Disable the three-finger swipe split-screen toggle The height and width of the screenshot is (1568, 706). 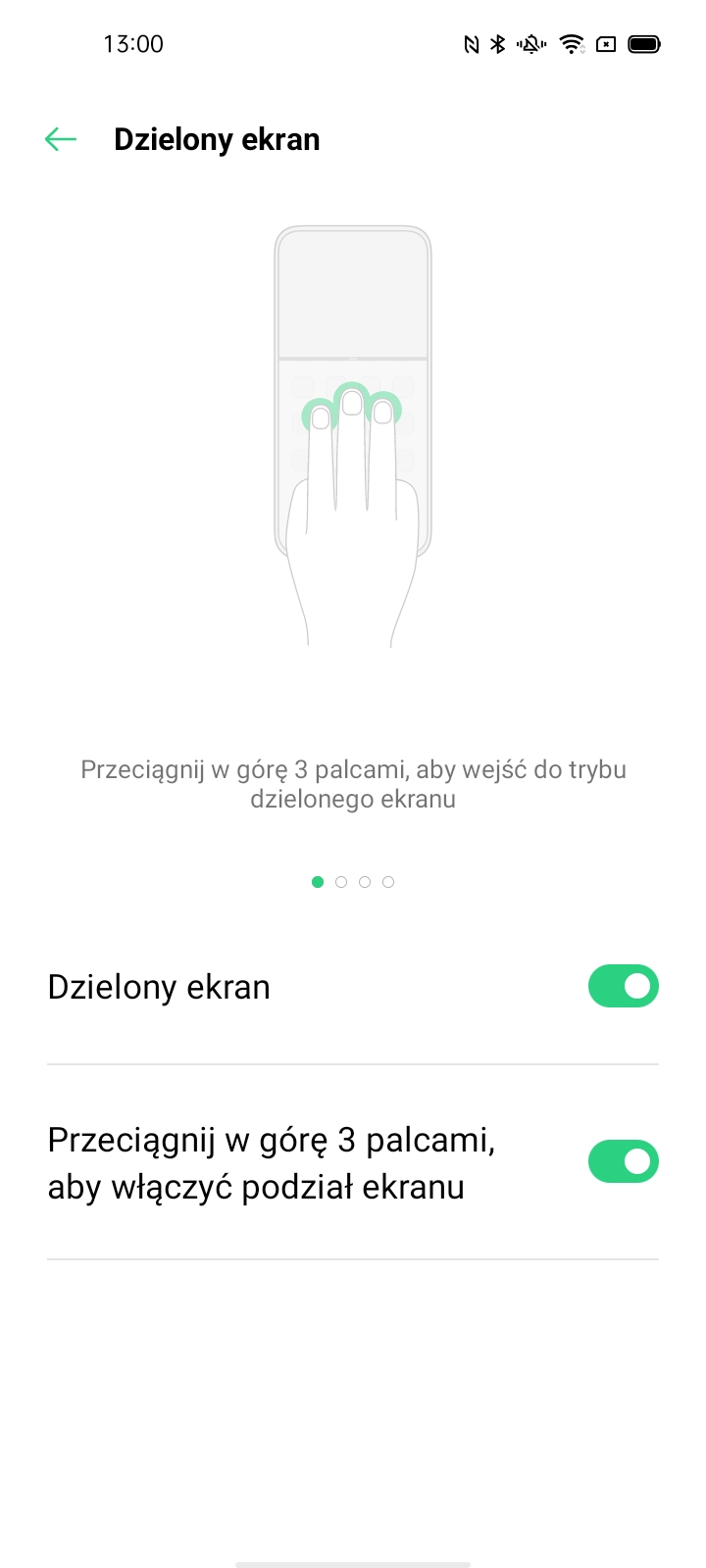pos(624,1161)
